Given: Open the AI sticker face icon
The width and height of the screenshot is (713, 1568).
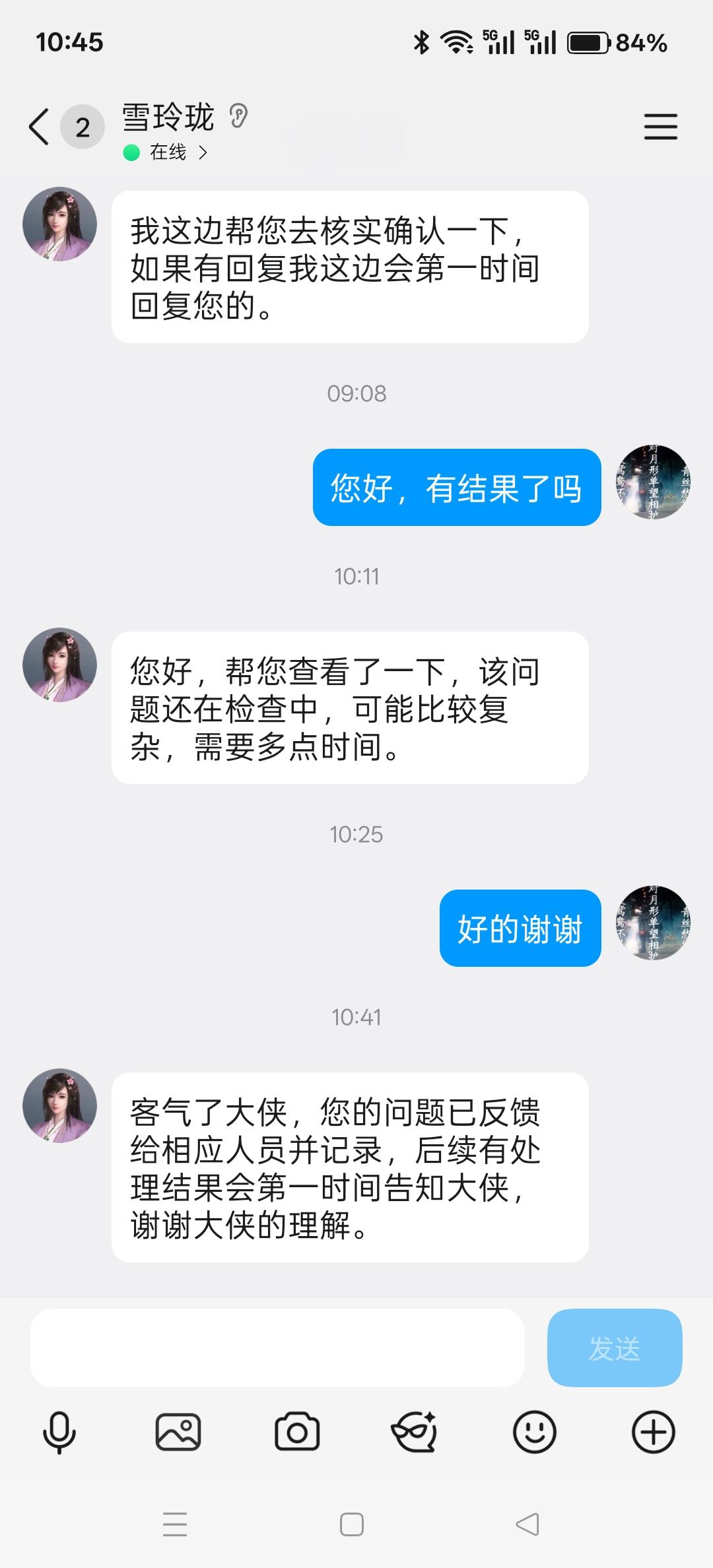Looking at the screenshot, I should click(x=415, y=1432).
